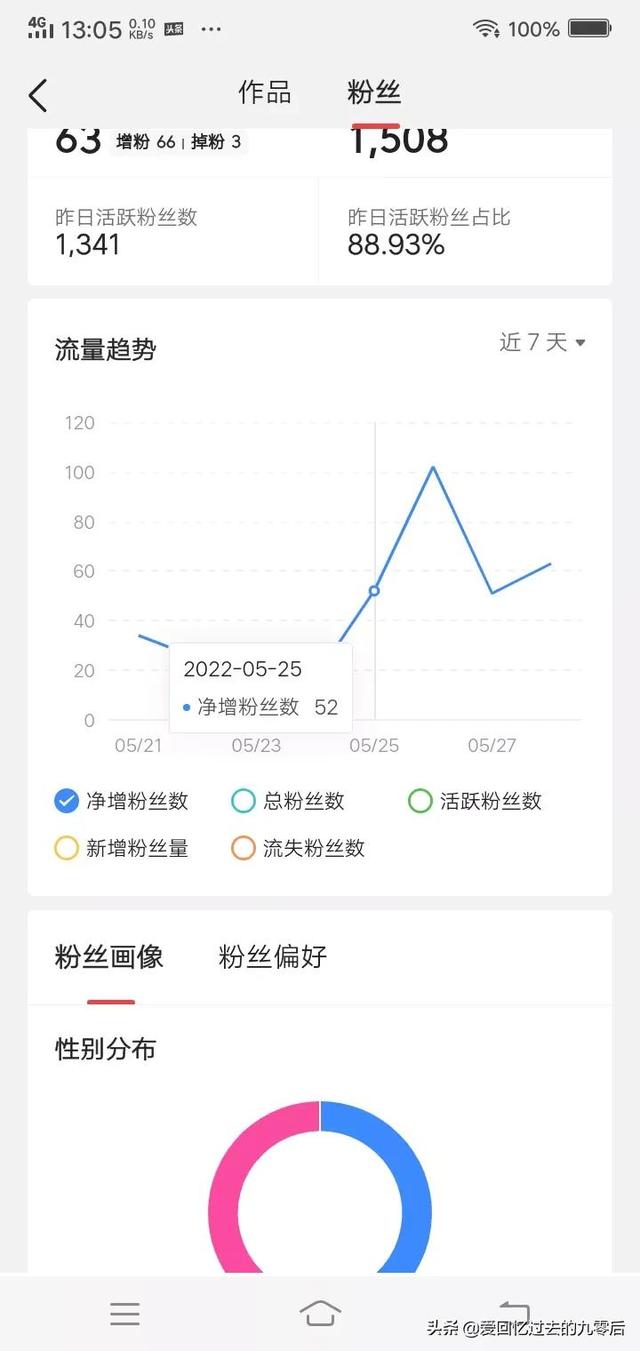Go to the system home screen
Screen dimensions: 640x1351
point(320,1313)
